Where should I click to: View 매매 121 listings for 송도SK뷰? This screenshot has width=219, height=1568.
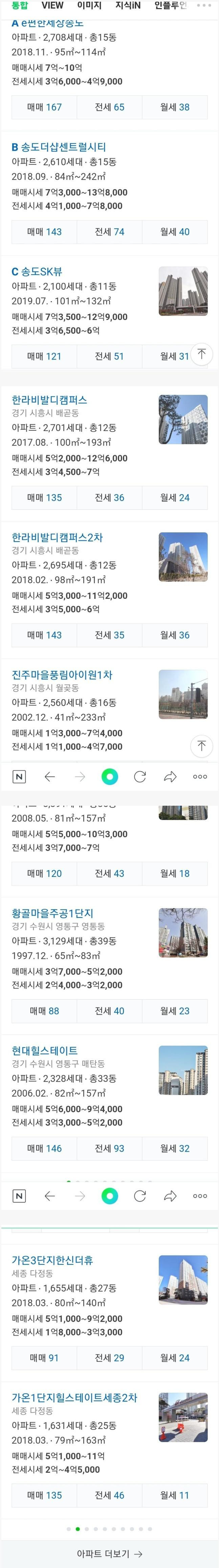(44, 356)
